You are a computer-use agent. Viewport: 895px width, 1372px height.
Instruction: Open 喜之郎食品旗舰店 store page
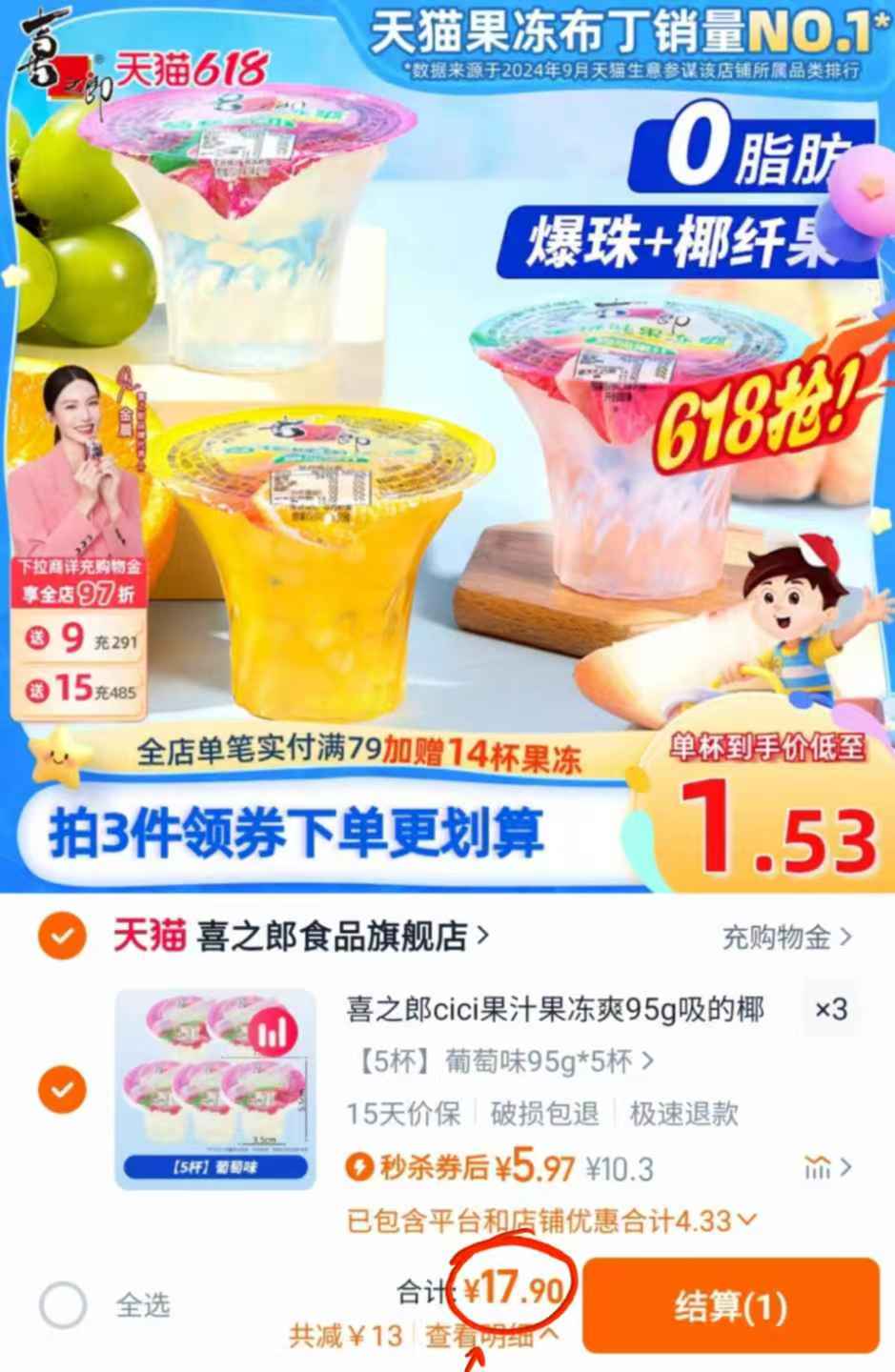point(334,936)
